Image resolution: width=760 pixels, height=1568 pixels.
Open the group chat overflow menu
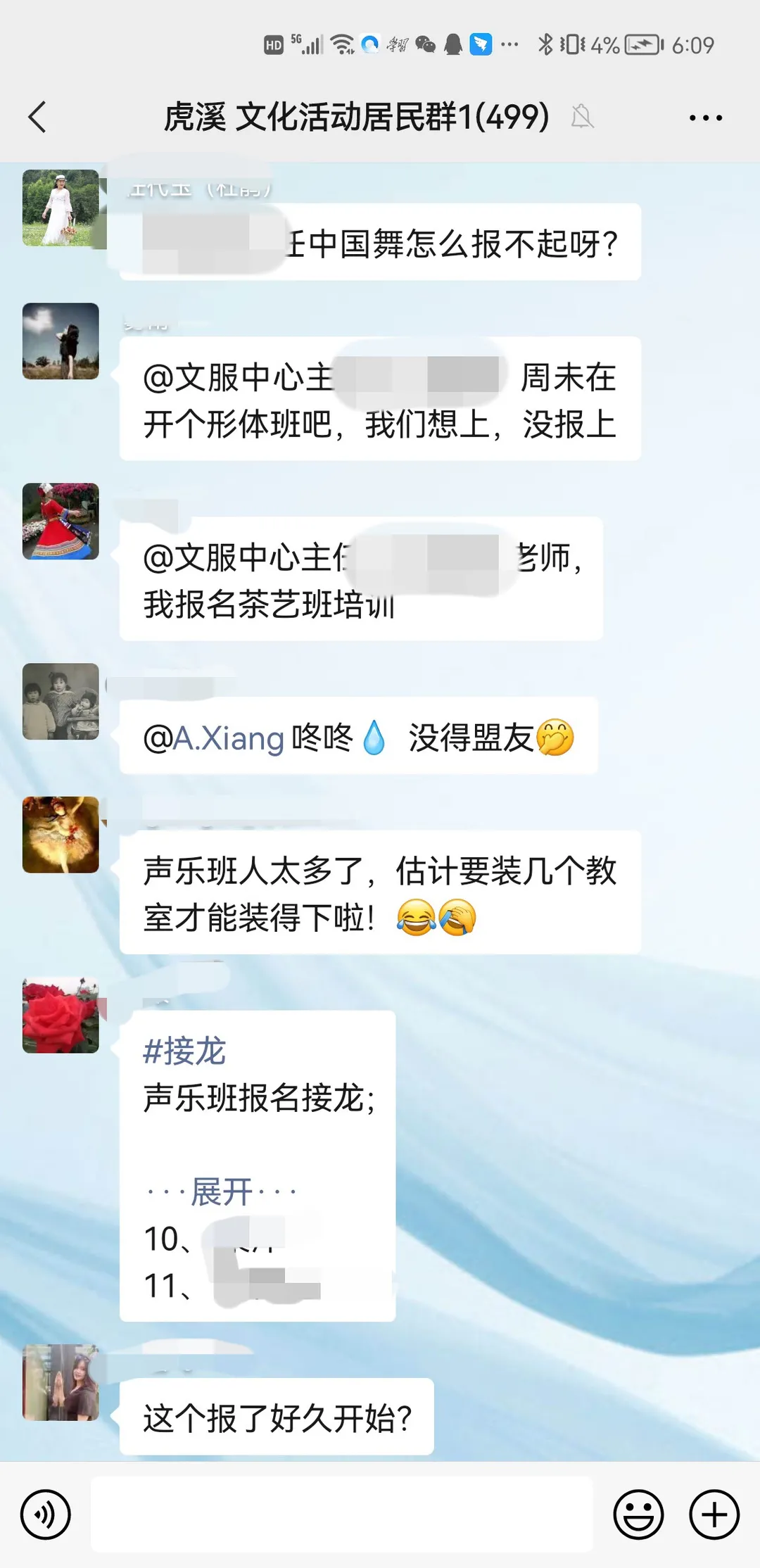[x=705, y=118]
